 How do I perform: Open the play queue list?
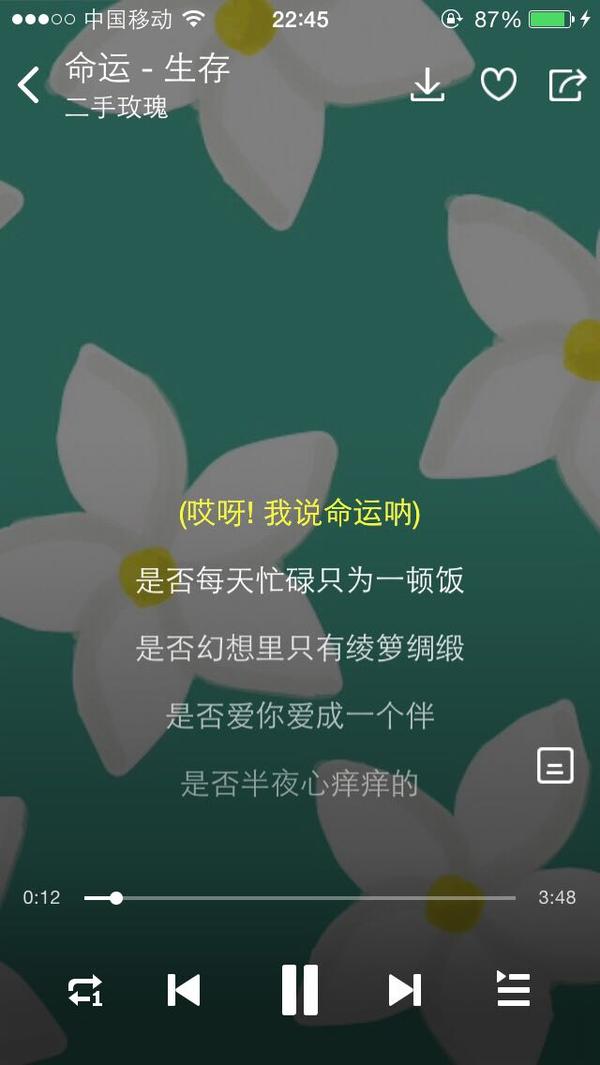click(x=513, y=990)
